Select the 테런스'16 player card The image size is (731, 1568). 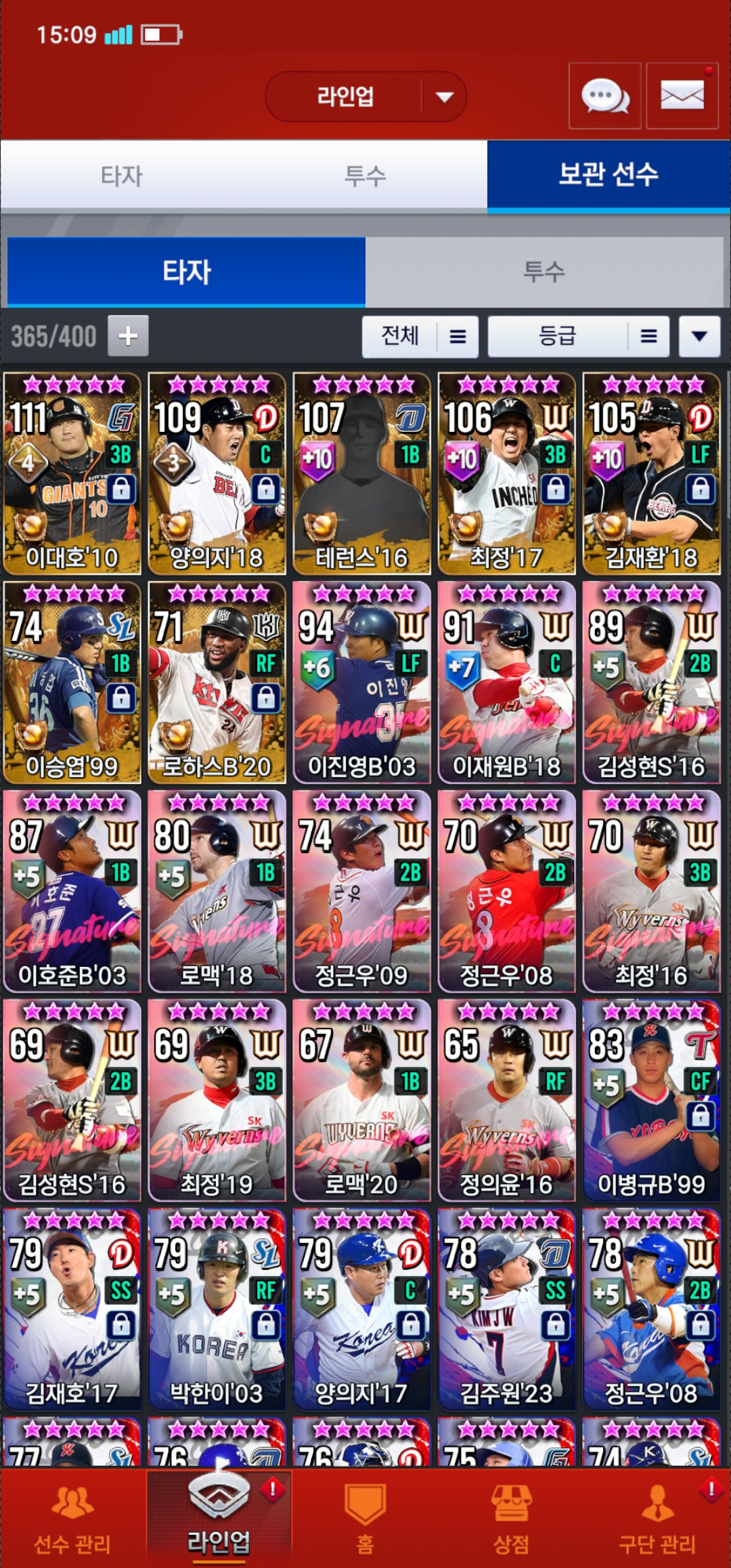[361, 473]
